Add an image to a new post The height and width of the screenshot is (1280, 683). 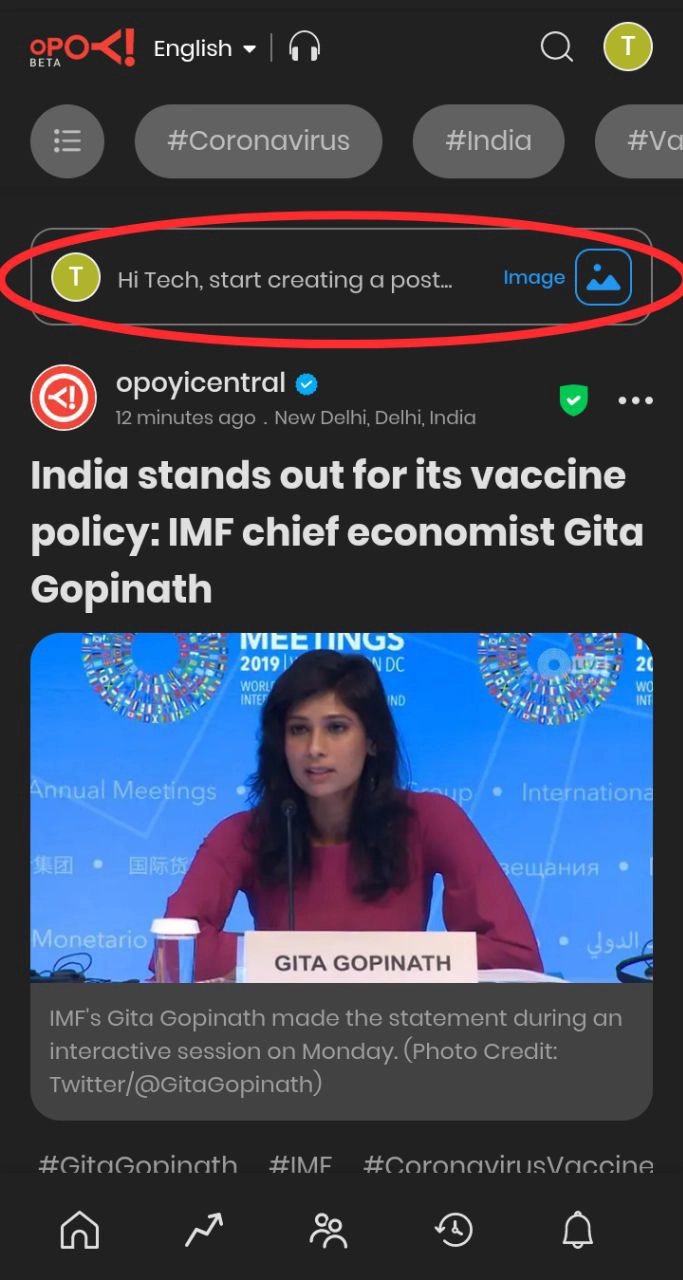[603, 277]
